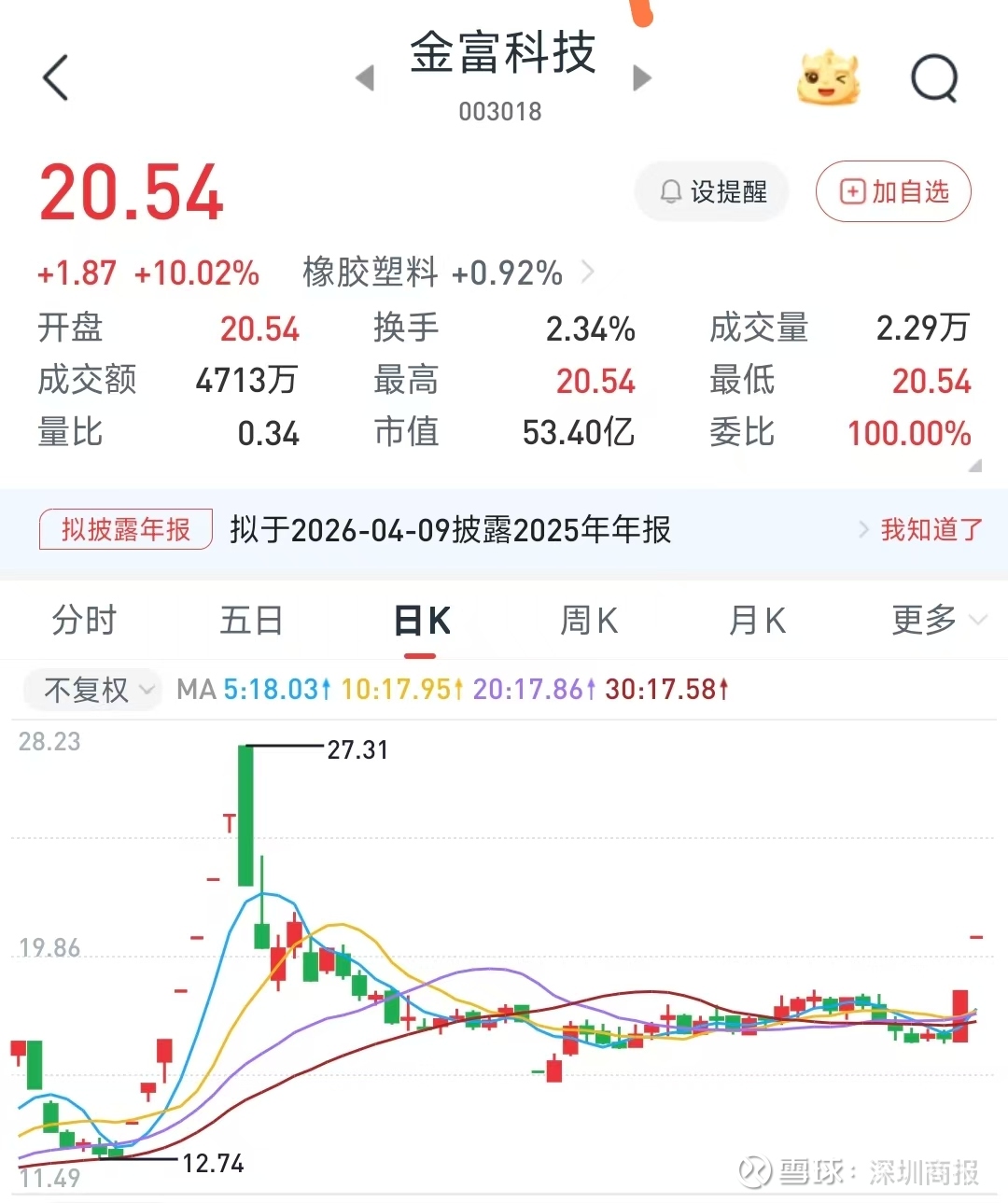The image size is (1008, 1203).
Task: Select the 日K chart tab
Action: tap(422, 621)
